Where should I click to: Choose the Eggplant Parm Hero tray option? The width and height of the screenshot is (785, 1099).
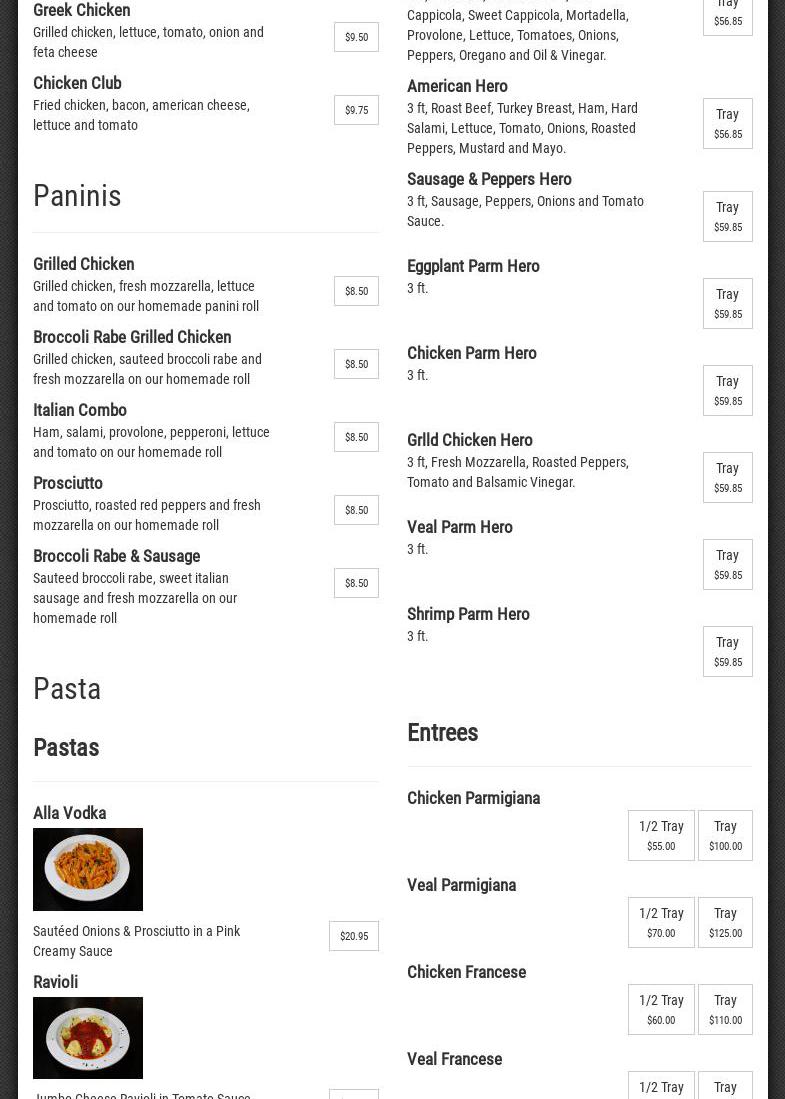coord(727,303)
